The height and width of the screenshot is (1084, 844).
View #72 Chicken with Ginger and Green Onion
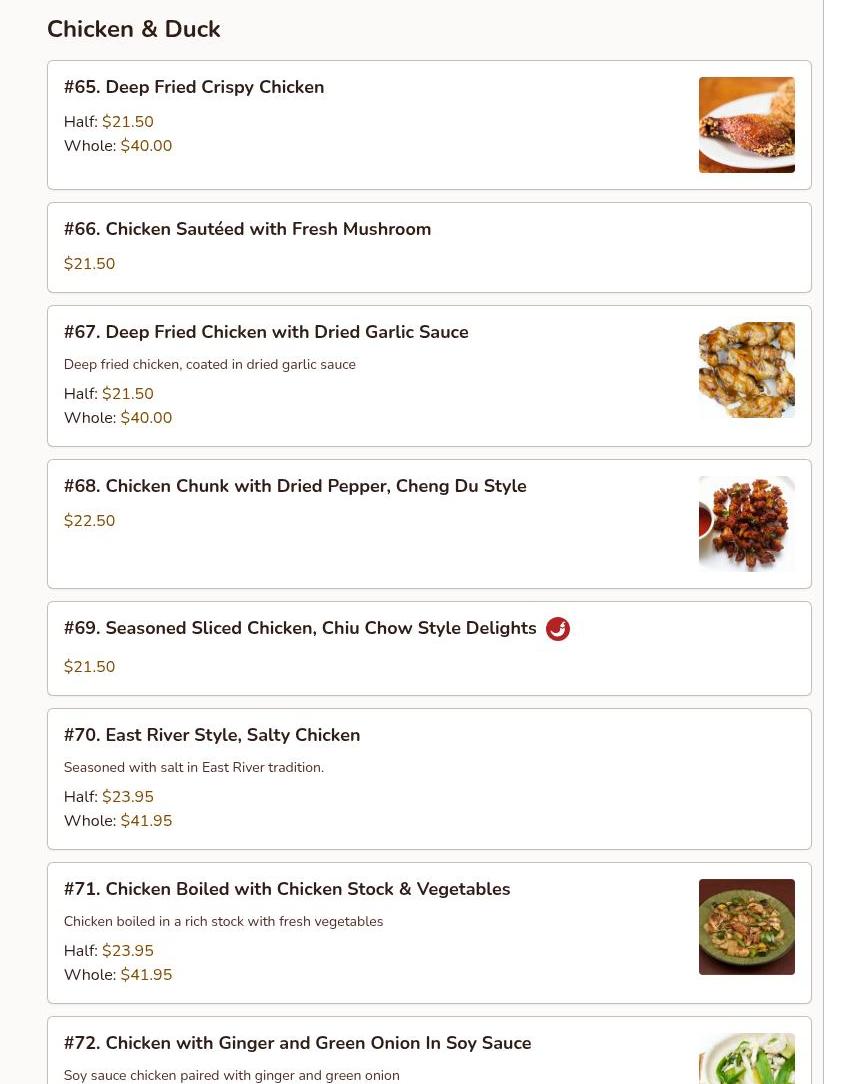point(297,1043)
